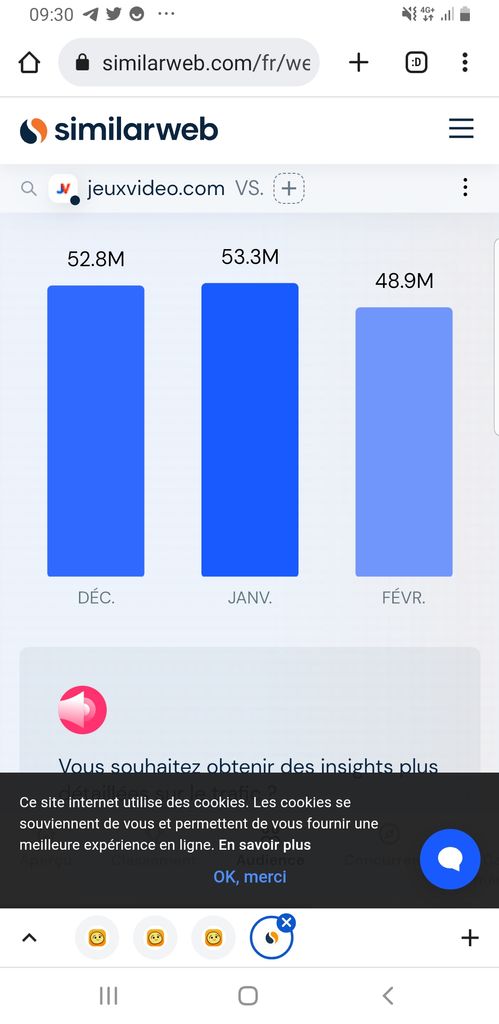Open the Similarweb hamburger menu
This screenshot has width=499, height=1024.
click(x=461, y=128)
